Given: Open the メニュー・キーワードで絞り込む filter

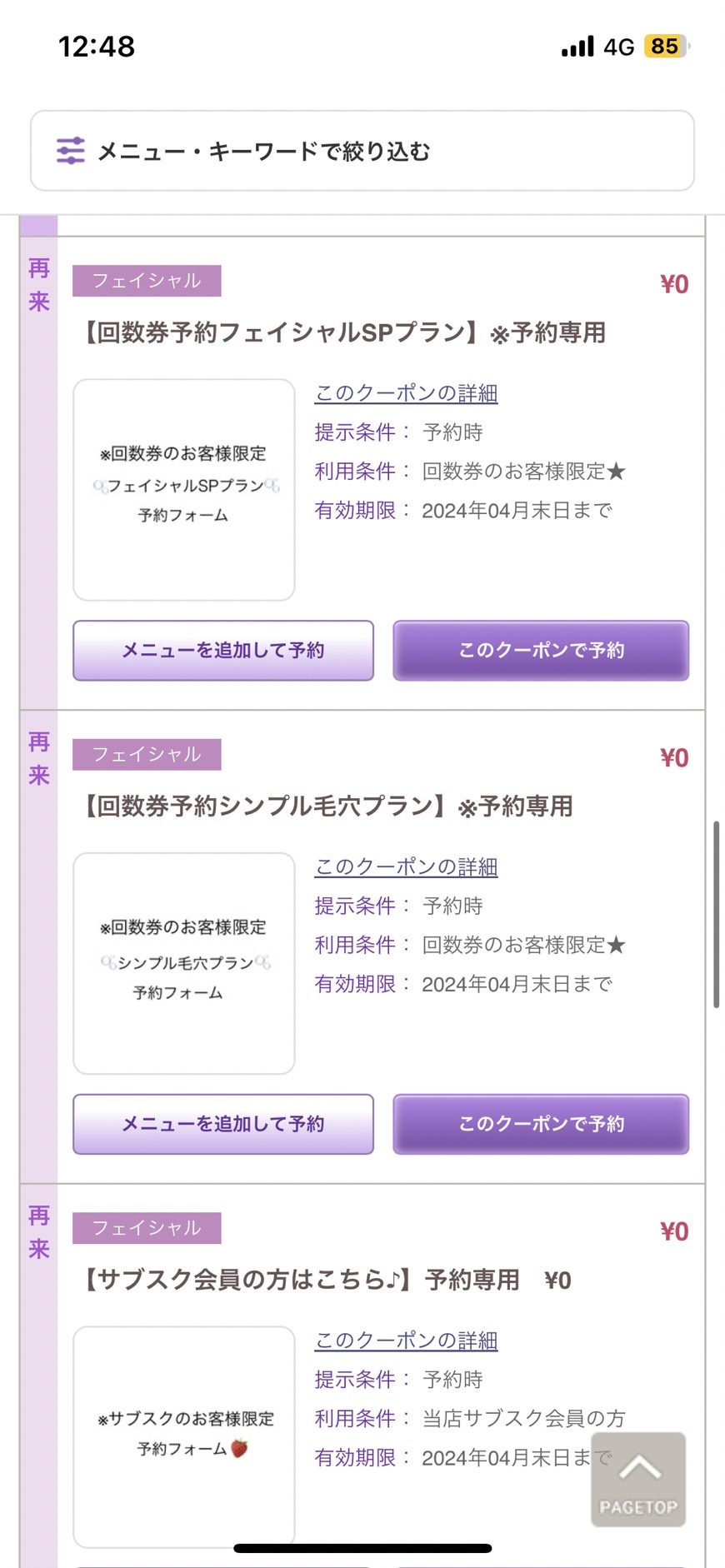Looking at the screenshot, I should [x=362, y=151].
